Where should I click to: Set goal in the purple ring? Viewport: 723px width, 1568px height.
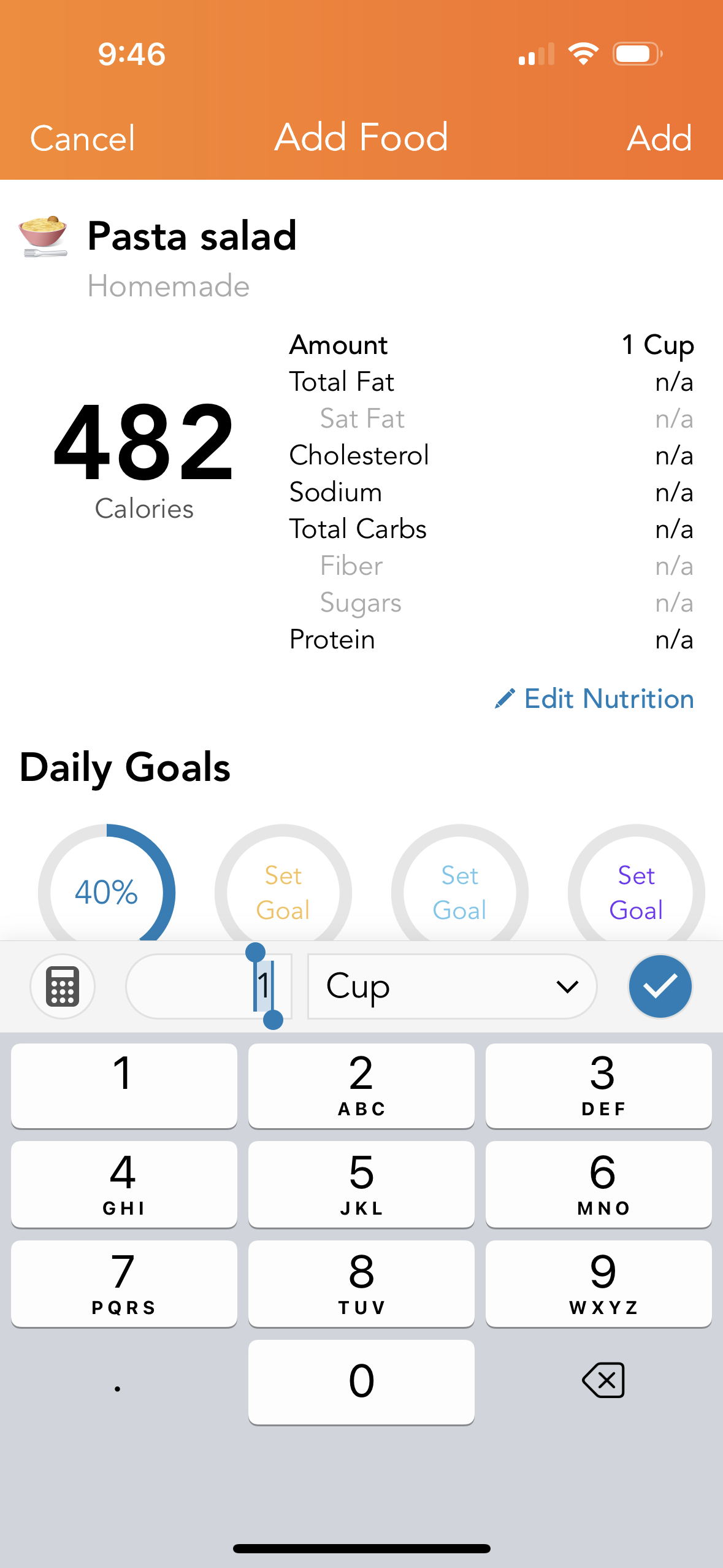click(636, 892)
